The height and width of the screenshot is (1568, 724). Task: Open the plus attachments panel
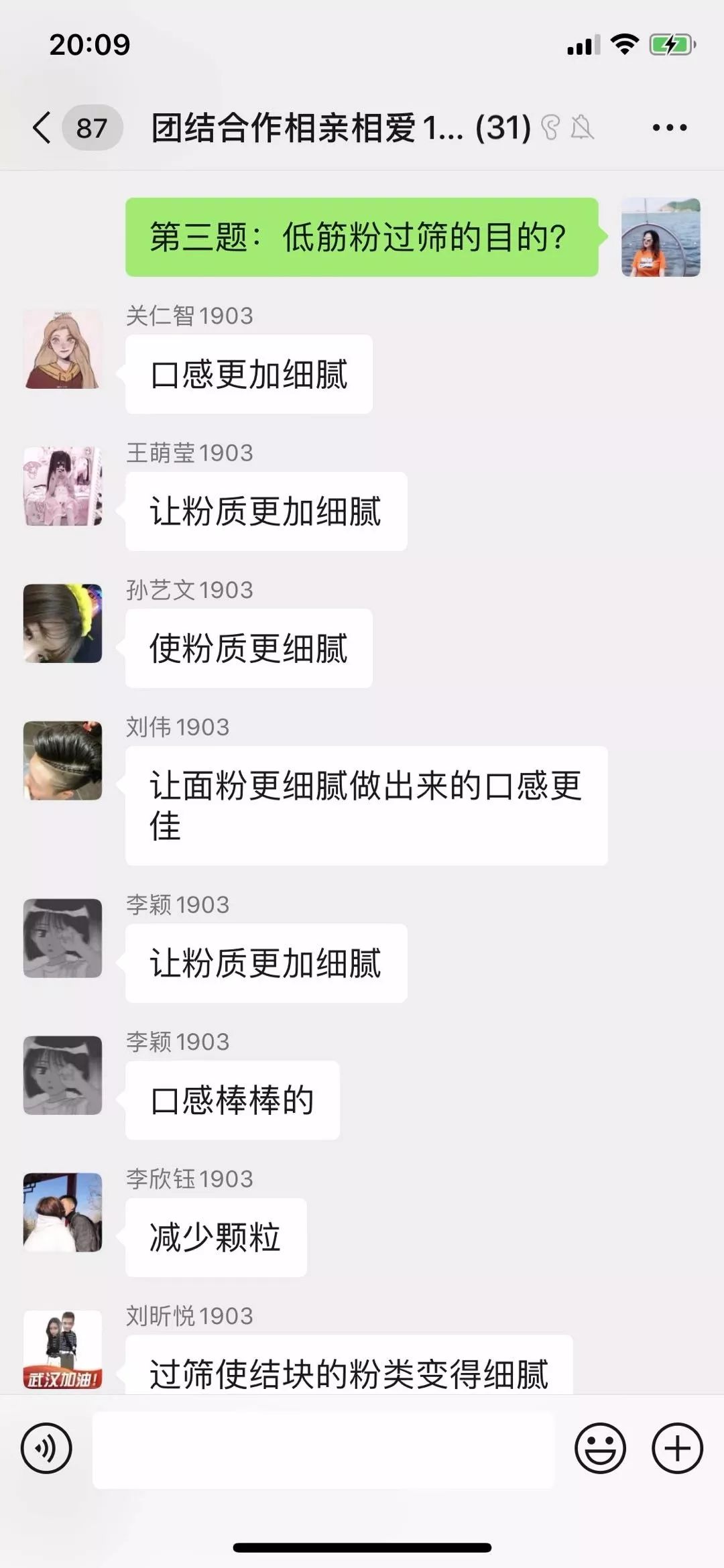tap(677, 1448)
